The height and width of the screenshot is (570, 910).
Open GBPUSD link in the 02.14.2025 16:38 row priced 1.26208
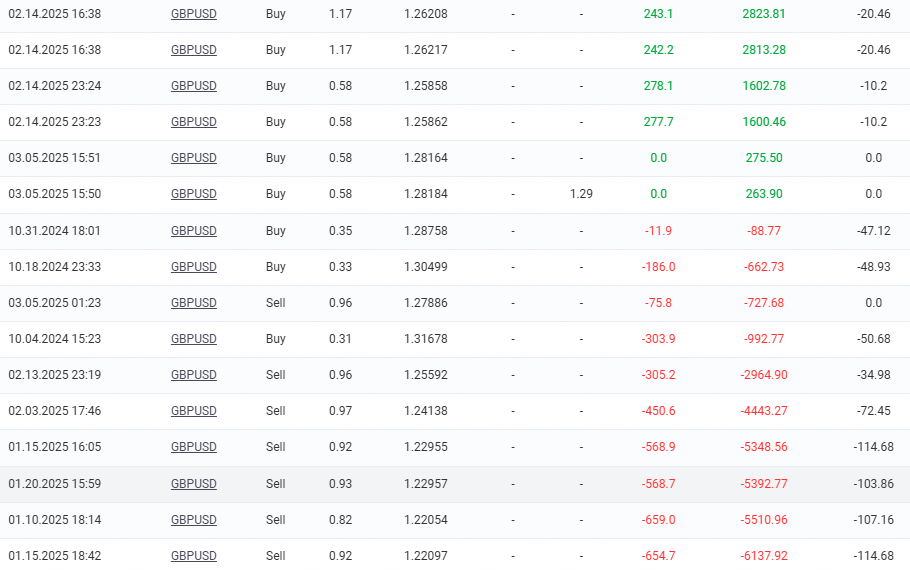point(193,14)
